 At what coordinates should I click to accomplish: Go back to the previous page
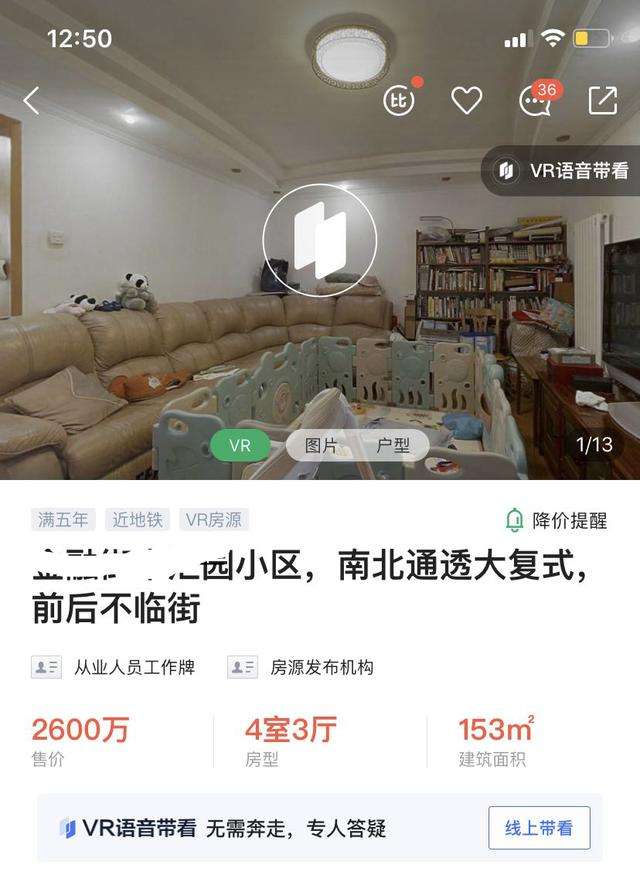tap(32, 100)
